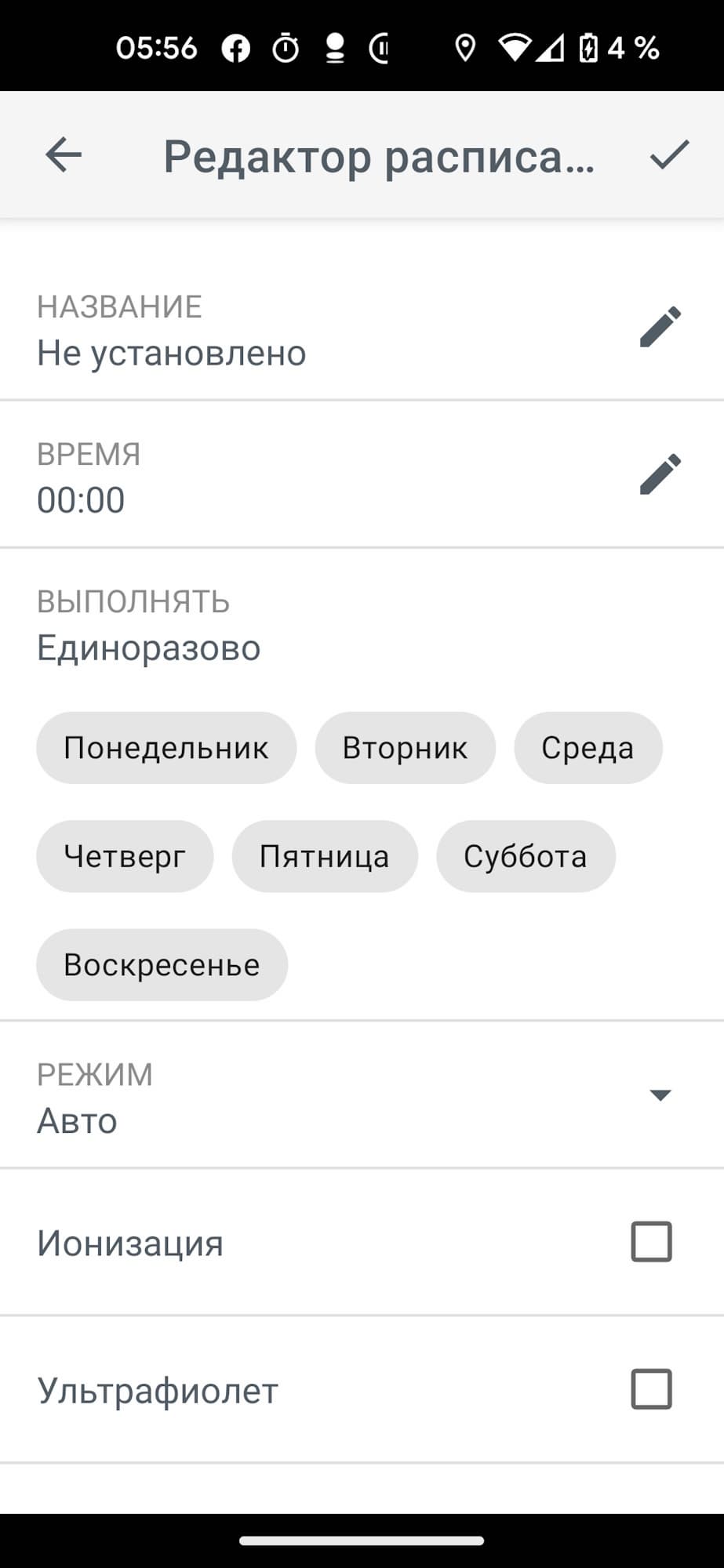Image resolution: width=724 pixels, height=1568 pixels.
Task: Select the Вторник chip
Action: pyautogui.click(x=405, y=748)
